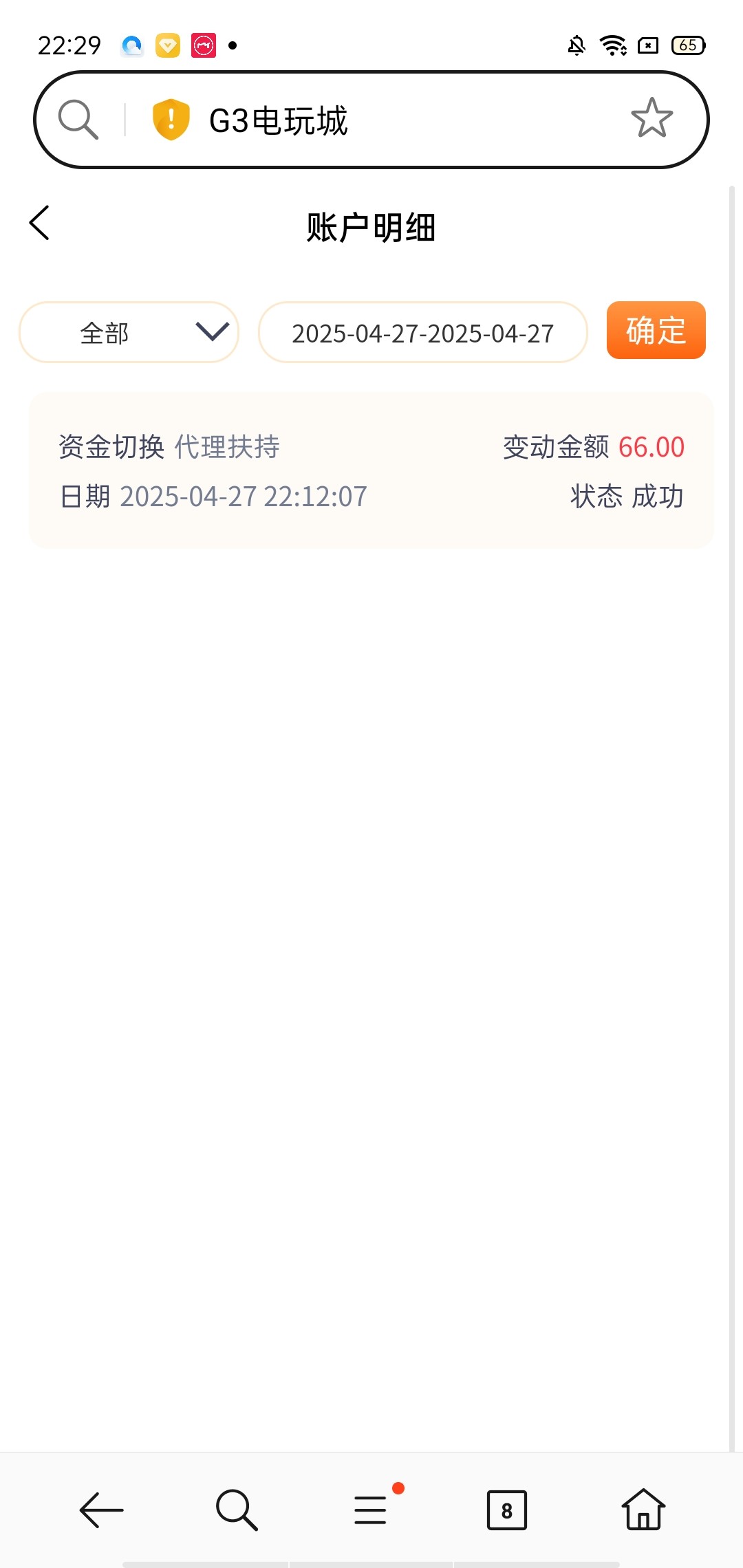The height and width of the screenshot is (1568, 743).
Task: Open the browser menu with red dot
Action: coord(371,1510)
